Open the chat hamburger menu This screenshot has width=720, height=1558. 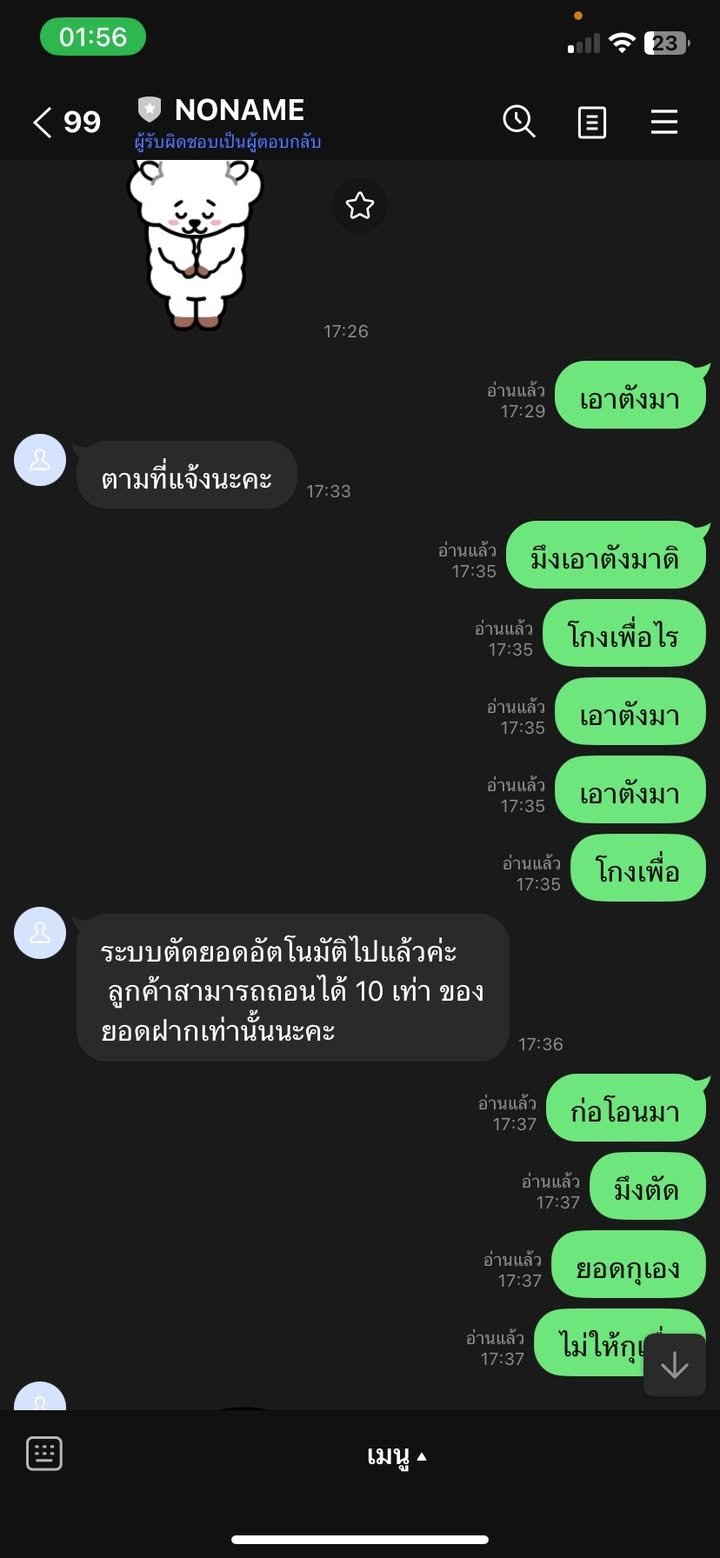pyautogui.click(x=664, y=122)
